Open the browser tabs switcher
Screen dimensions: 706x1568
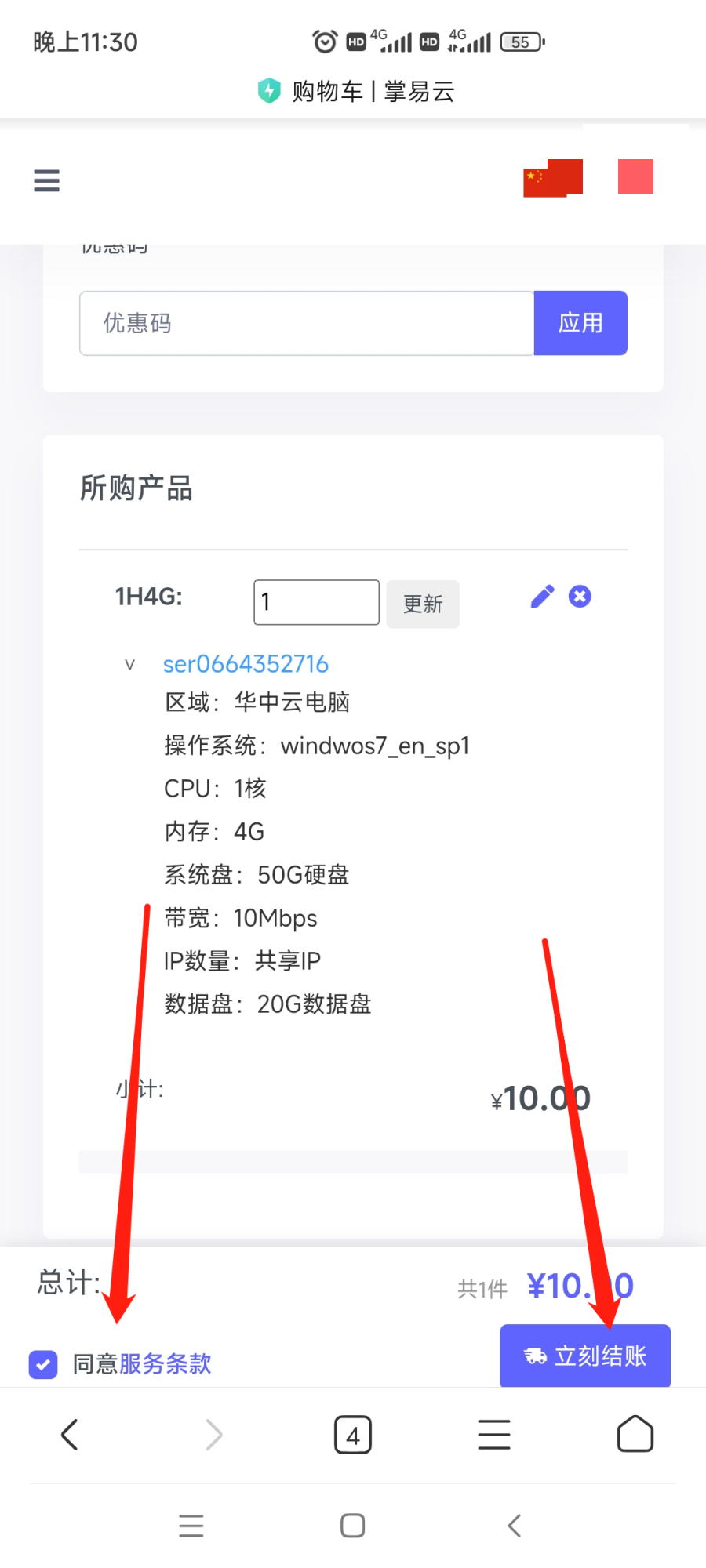click(x=353, y=1435)
